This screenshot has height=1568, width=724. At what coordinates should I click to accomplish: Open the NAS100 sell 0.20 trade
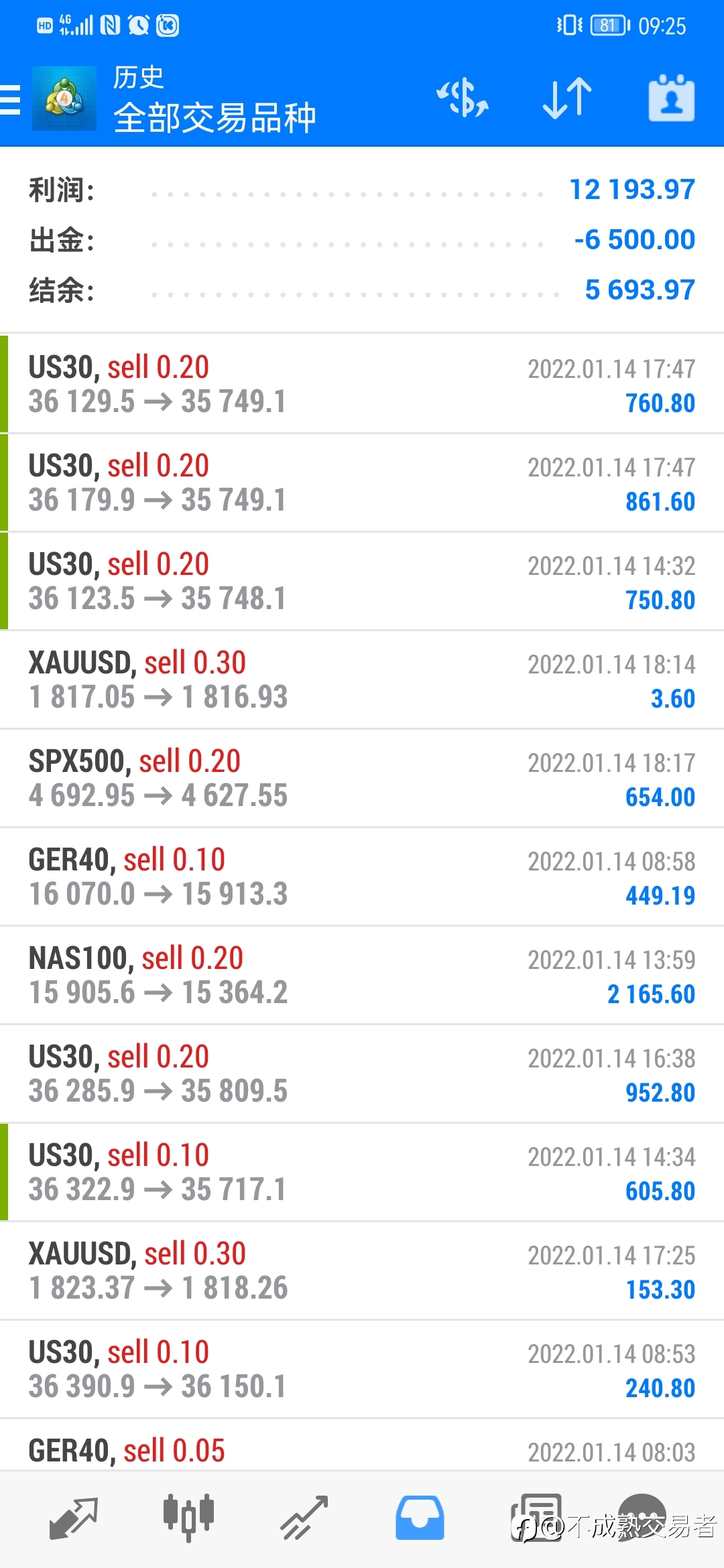(362, 975)
